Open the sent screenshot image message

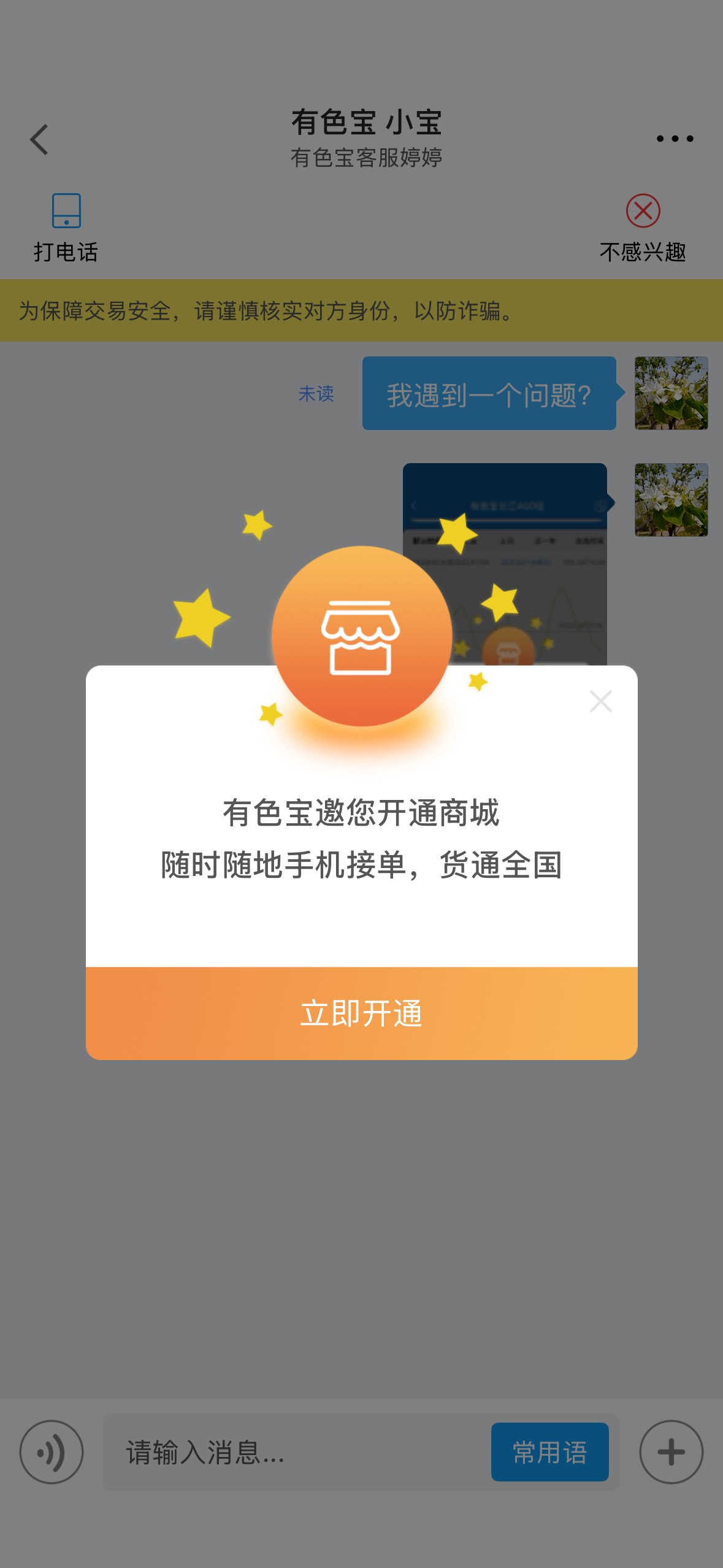pyautogui.click(x=505, y=564)
